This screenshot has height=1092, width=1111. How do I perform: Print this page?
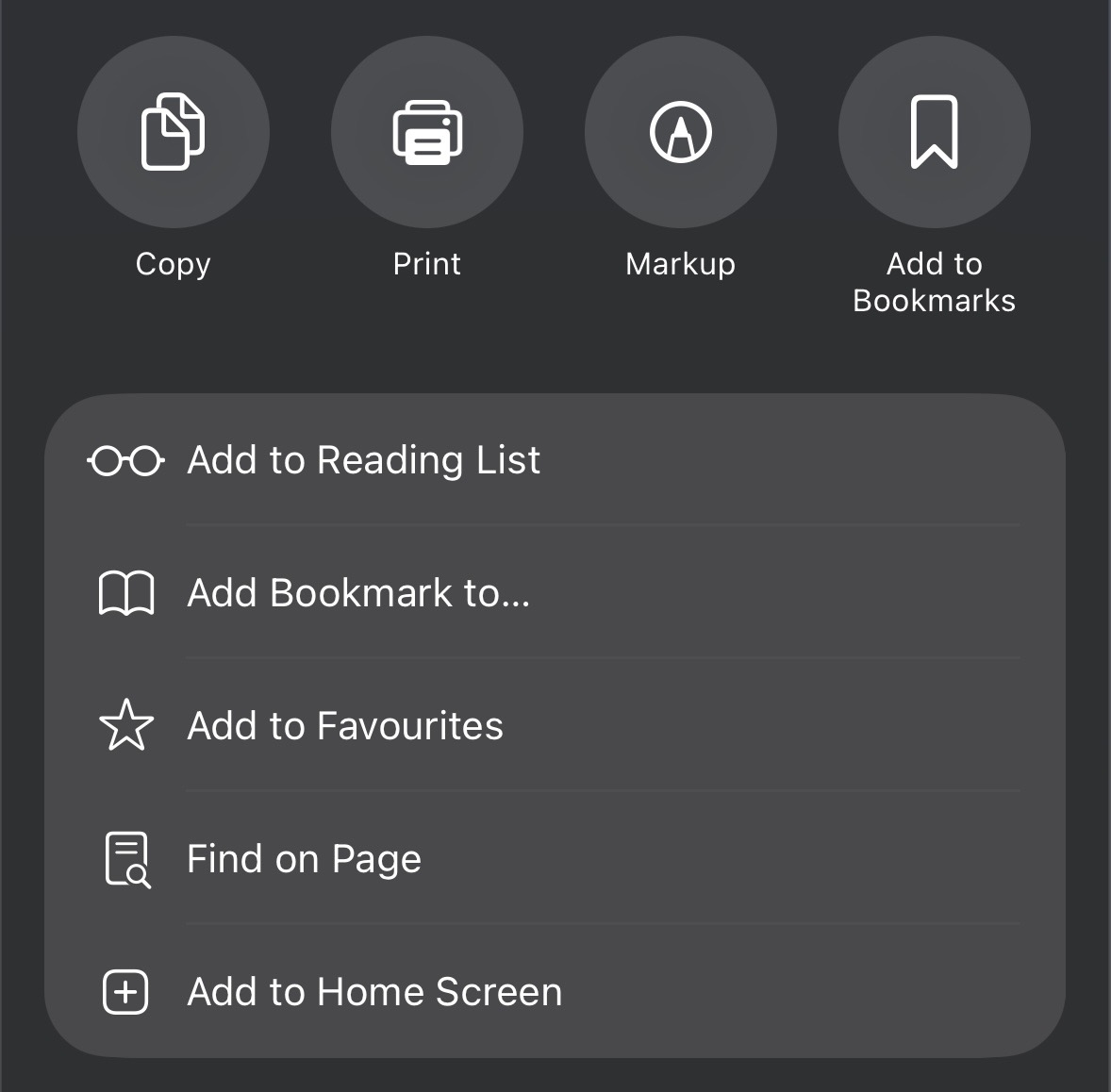click(427, 132)
